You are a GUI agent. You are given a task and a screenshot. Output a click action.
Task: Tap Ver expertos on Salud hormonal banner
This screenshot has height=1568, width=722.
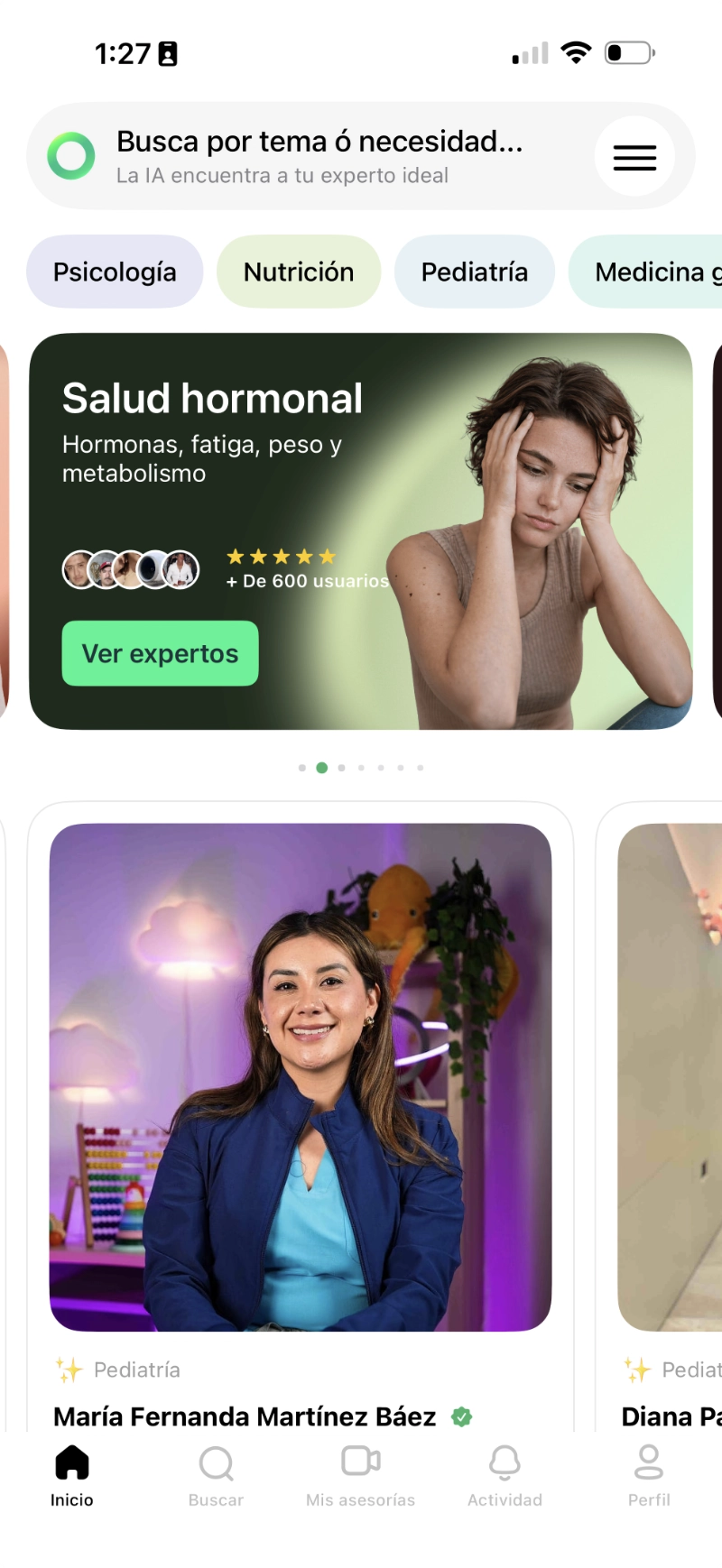tap(160, 653)
